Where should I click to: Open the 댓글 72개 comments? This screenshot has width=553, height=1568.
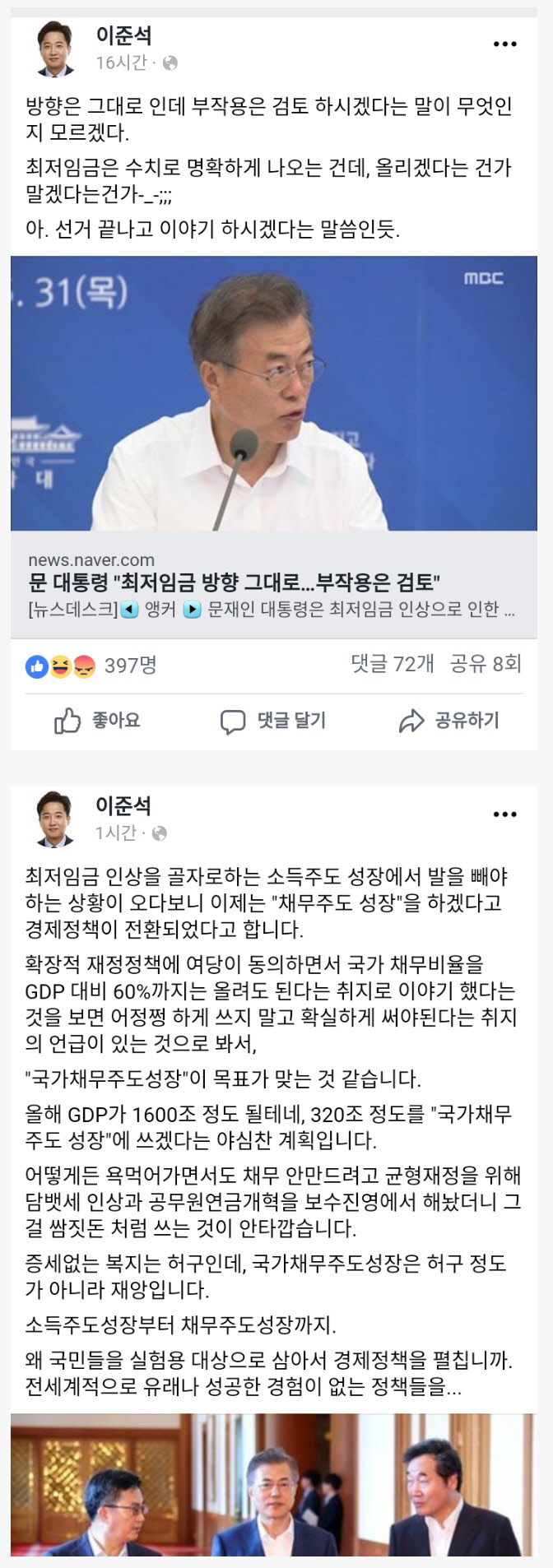(x=392, y=664)
